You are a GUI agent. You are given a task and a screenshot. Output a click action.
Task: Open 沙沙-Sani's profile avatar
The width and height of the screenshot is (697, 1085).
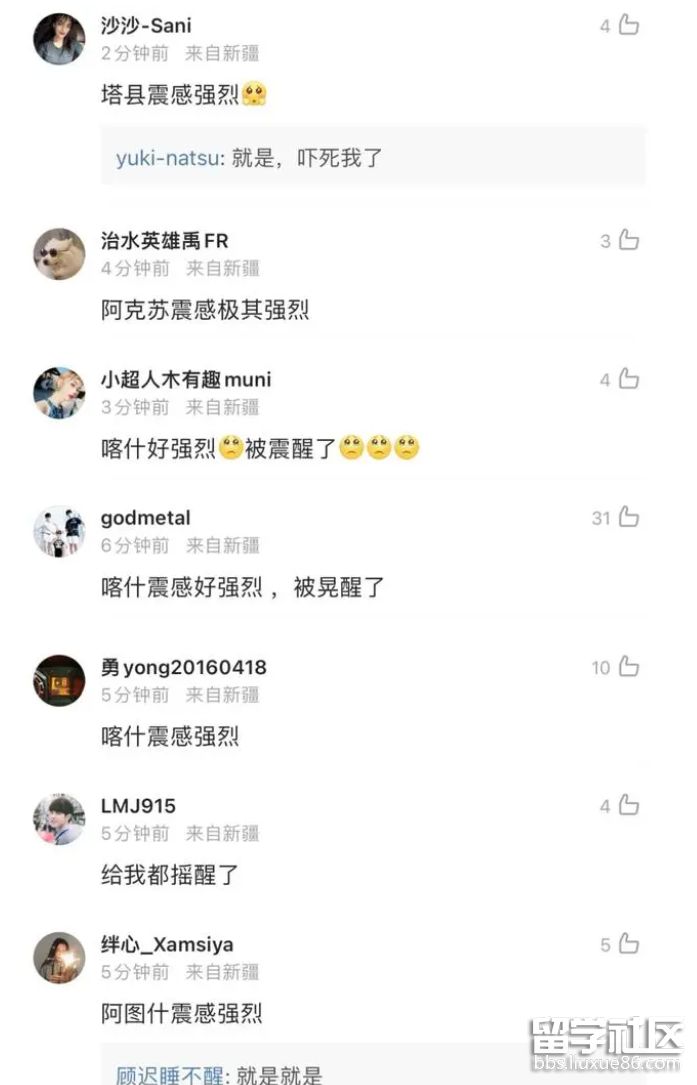pyautogui.click(x=59, y=39)
